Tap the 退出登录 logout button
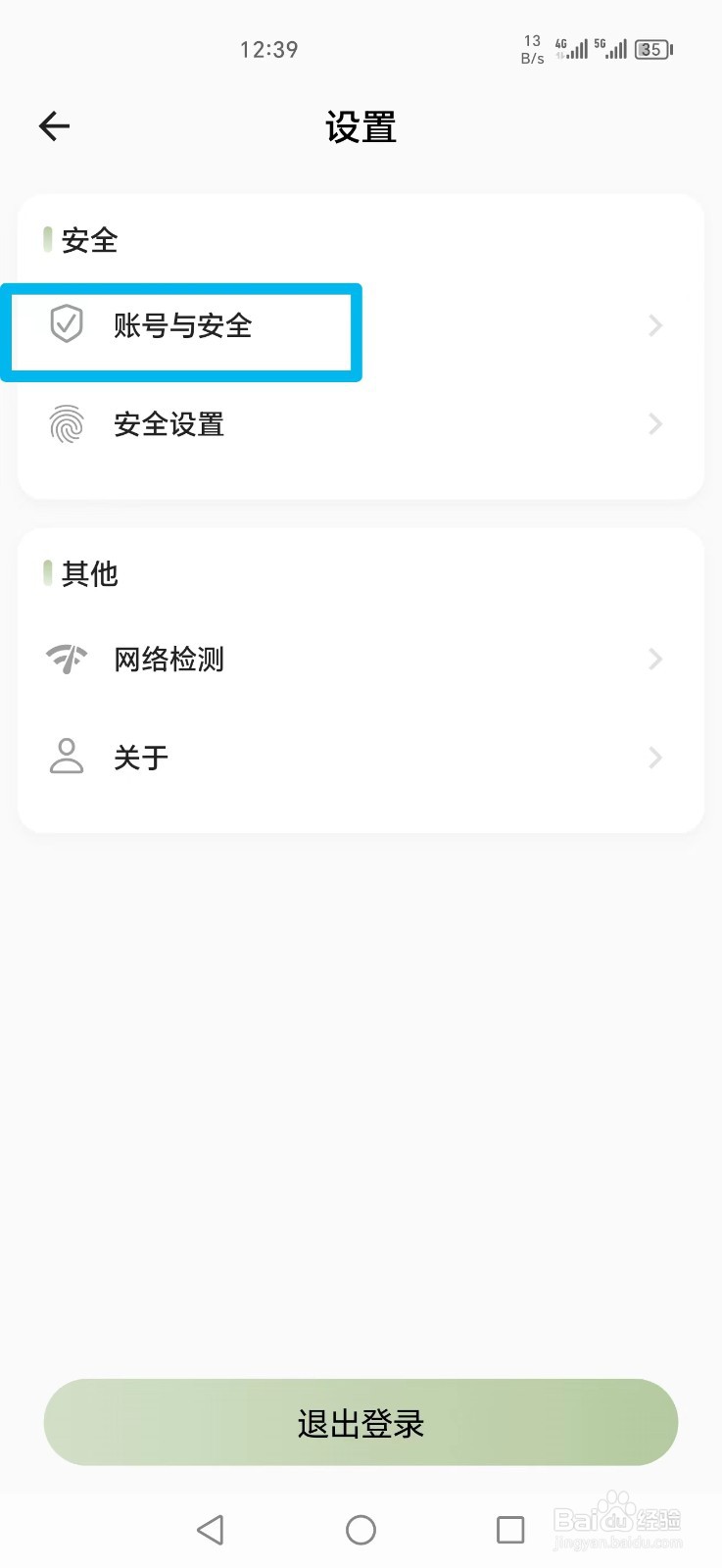 click(x=361, y=1423)
